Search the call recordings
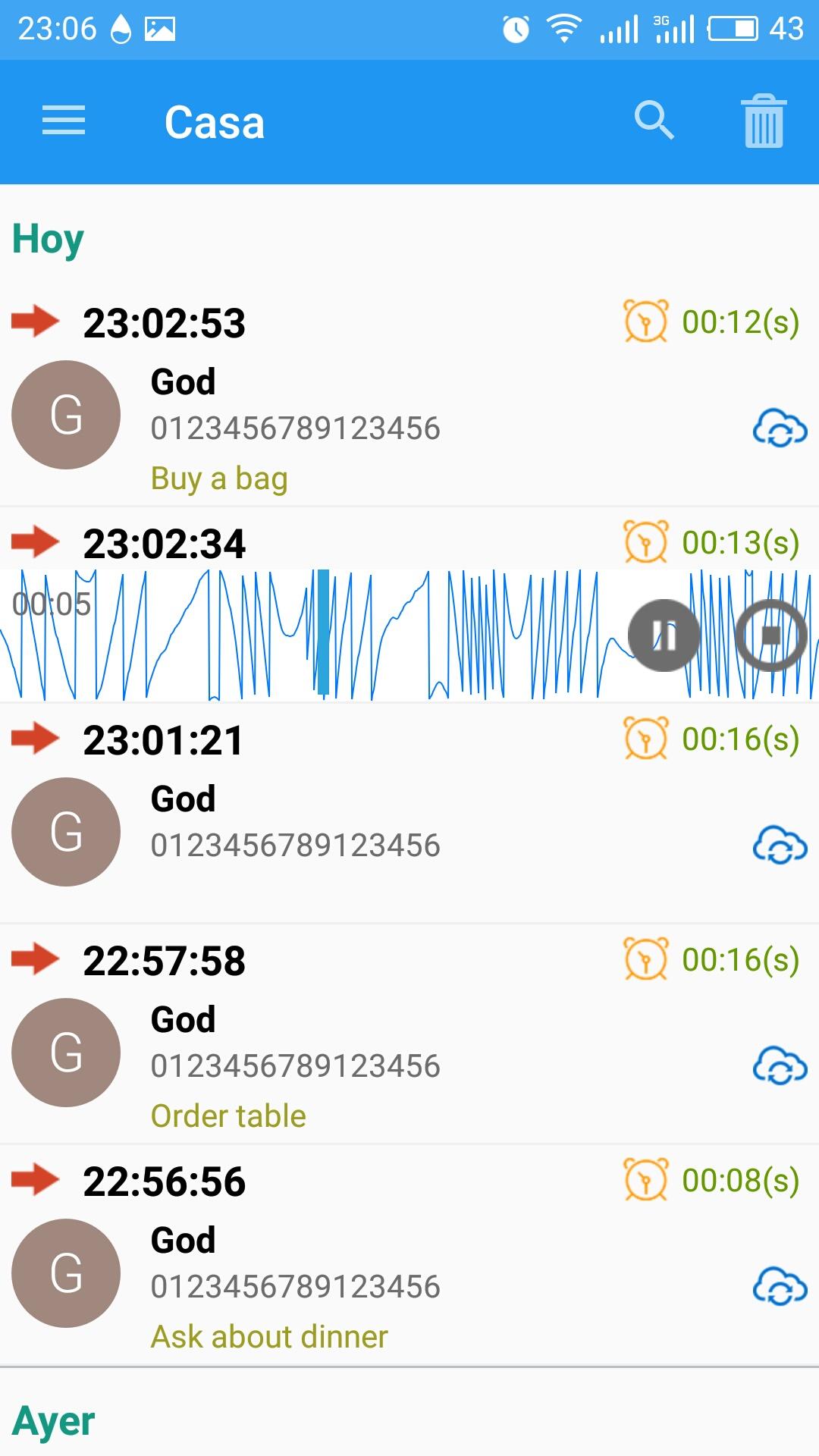Screen dimensions: 819x1456 pos(654,121)
